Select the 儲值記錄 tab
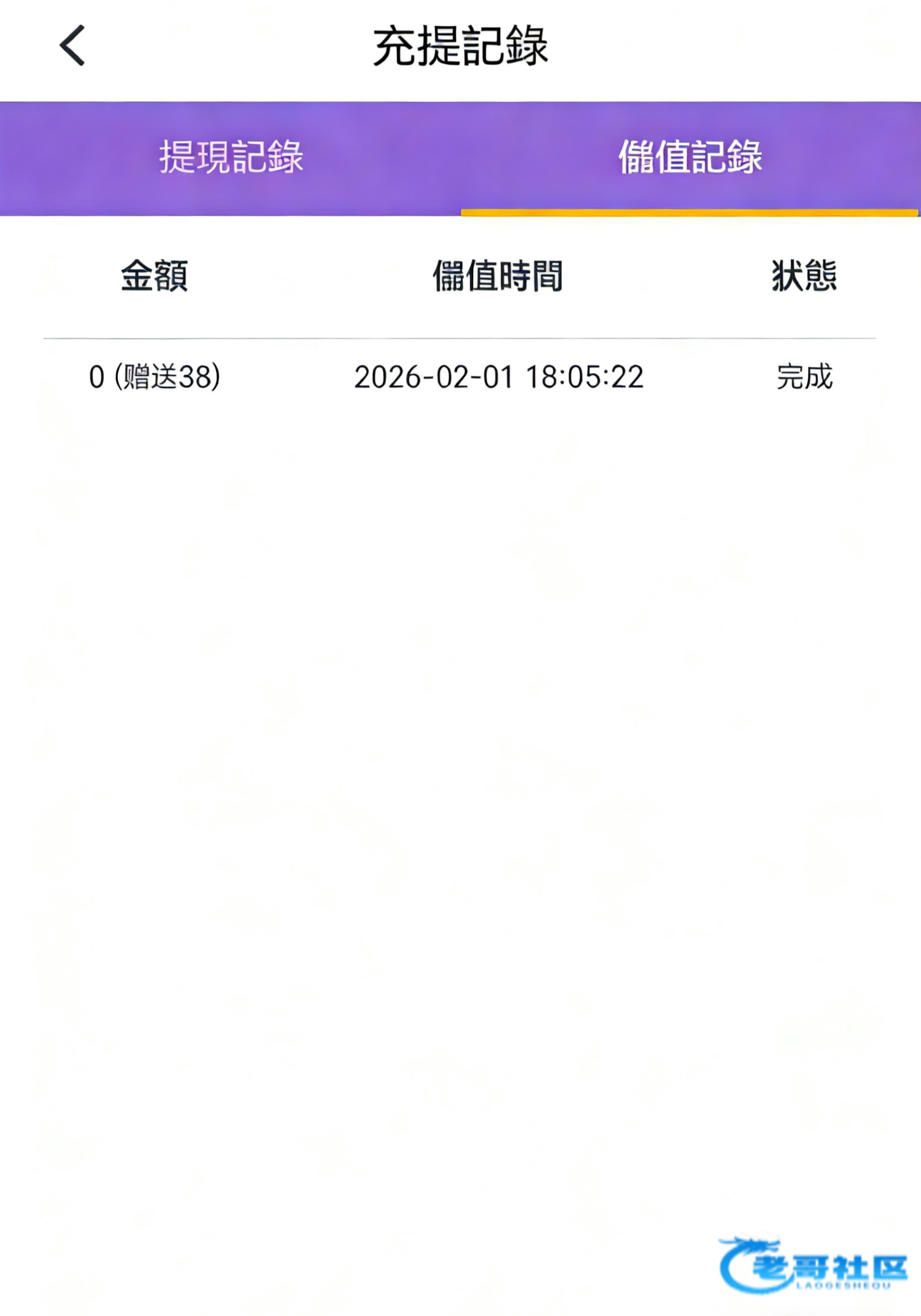 point(690,157)
